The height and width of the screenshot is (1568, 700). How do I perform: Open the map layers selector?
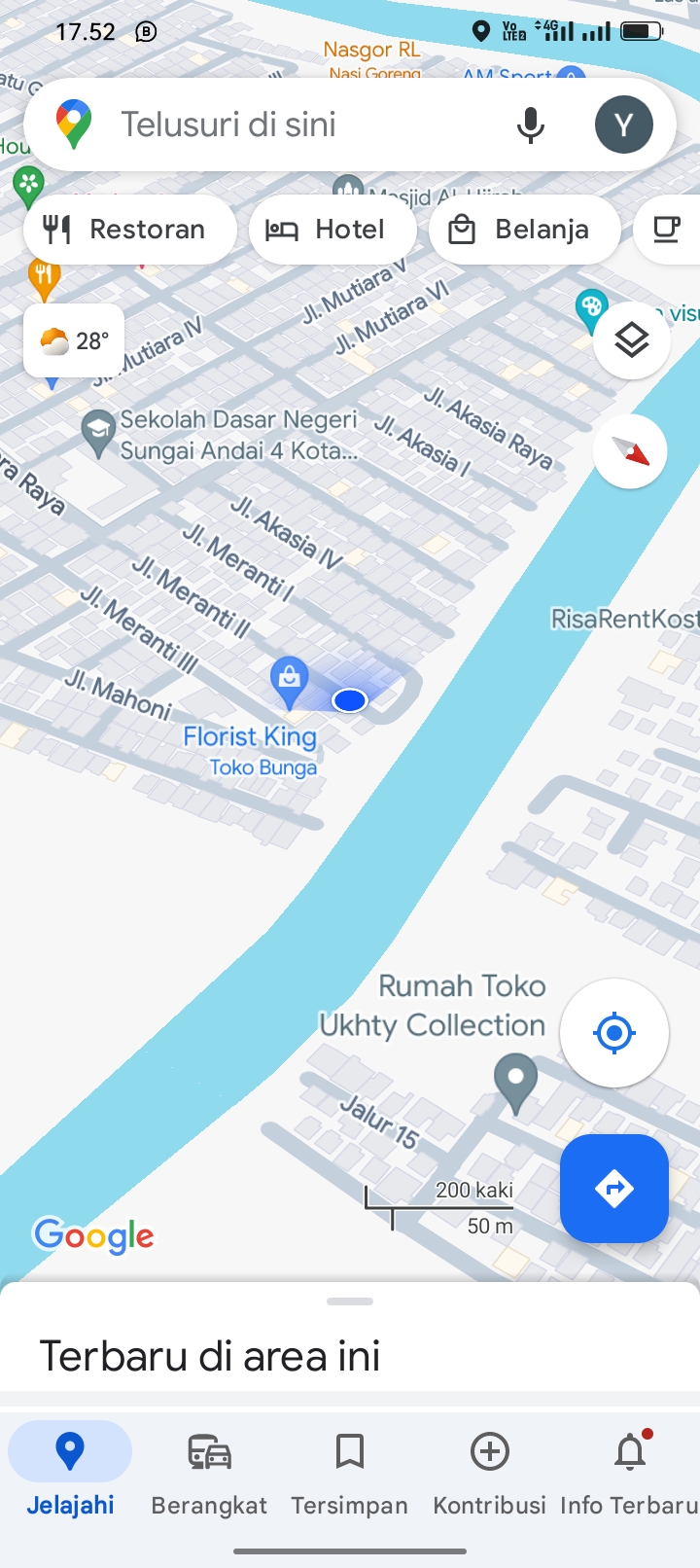[x=631, y=340]
